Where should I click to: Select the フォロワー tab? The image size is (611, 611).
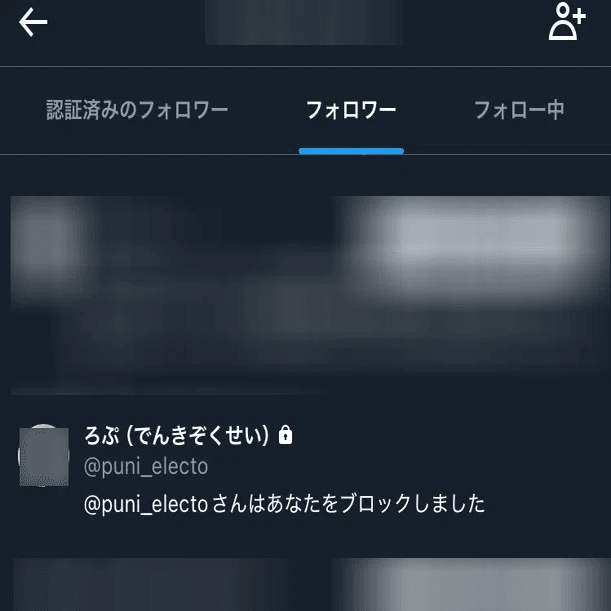coord(351,110)
